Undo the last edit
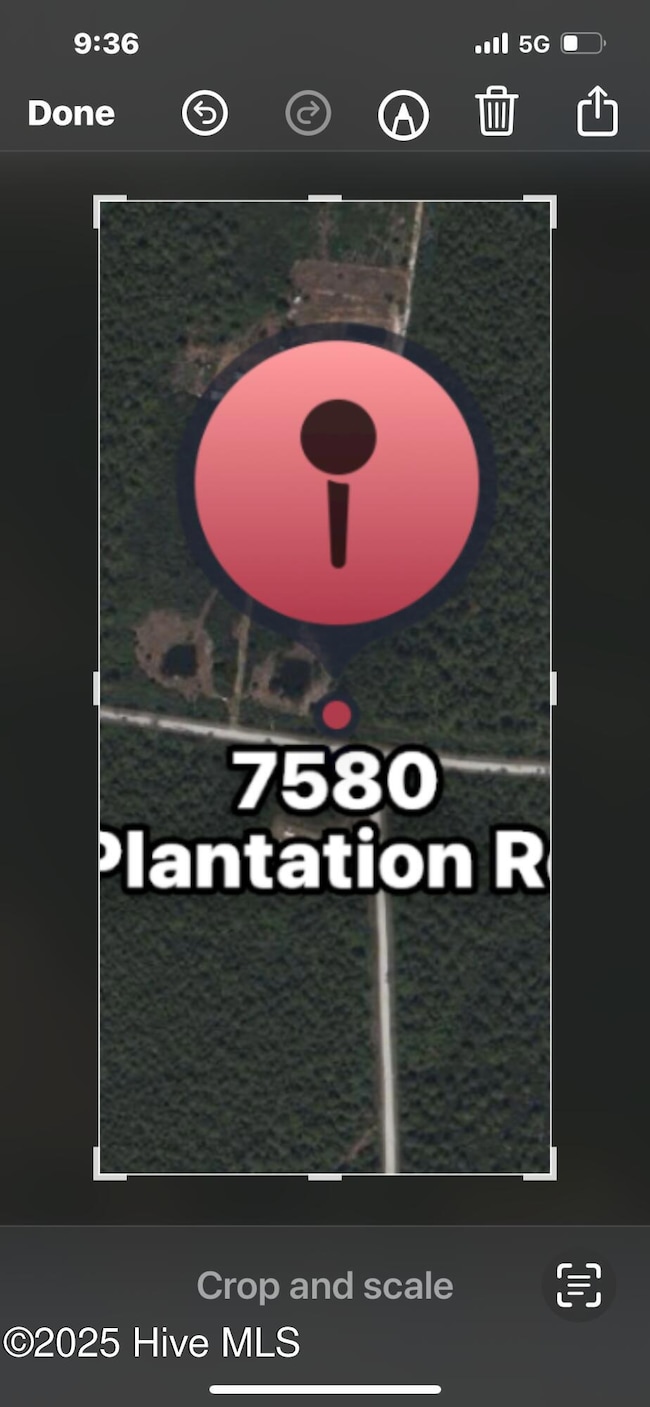Viewport: 650px width, 1407px height. [x=205, y=114]
